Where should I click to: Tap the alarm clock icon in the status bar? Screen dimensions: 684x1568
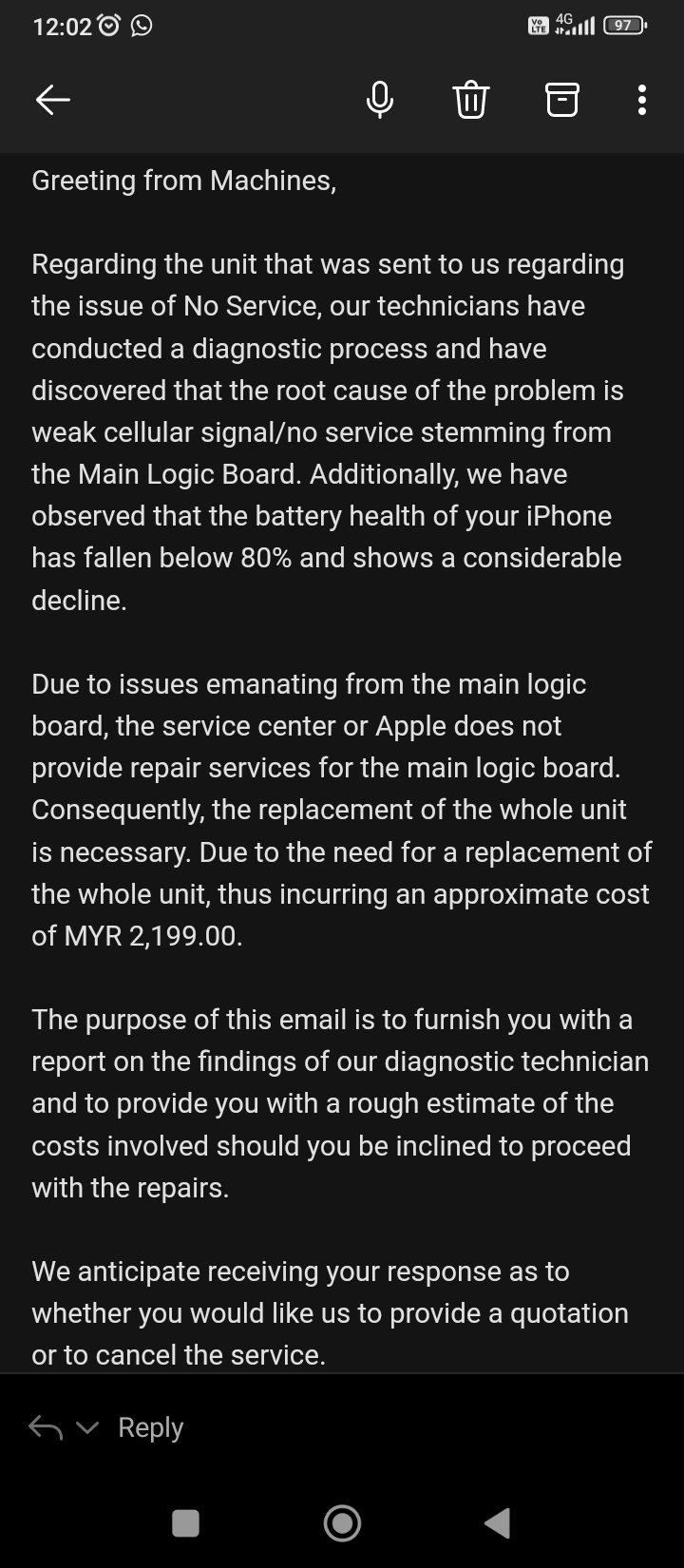(x=107, y=26)
